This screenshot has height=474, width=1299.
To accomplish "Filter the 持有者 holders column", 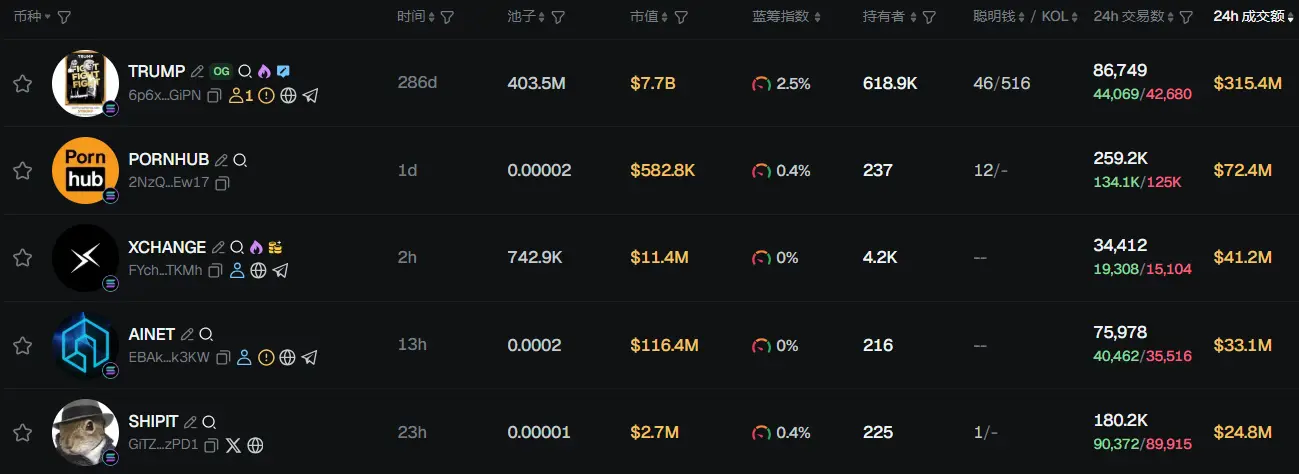I will [928, 17].
